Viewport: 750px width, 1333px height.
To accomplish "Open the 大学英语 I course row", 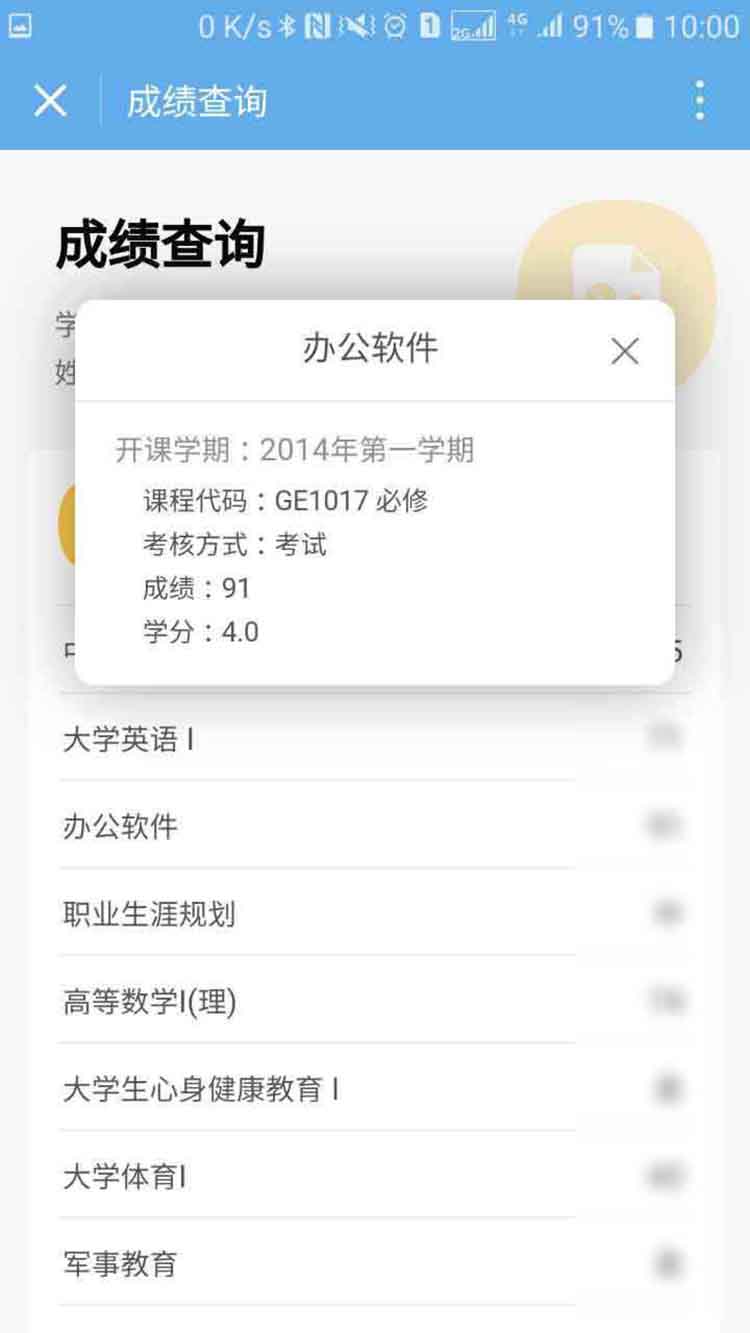I will [x=318, y=740].
